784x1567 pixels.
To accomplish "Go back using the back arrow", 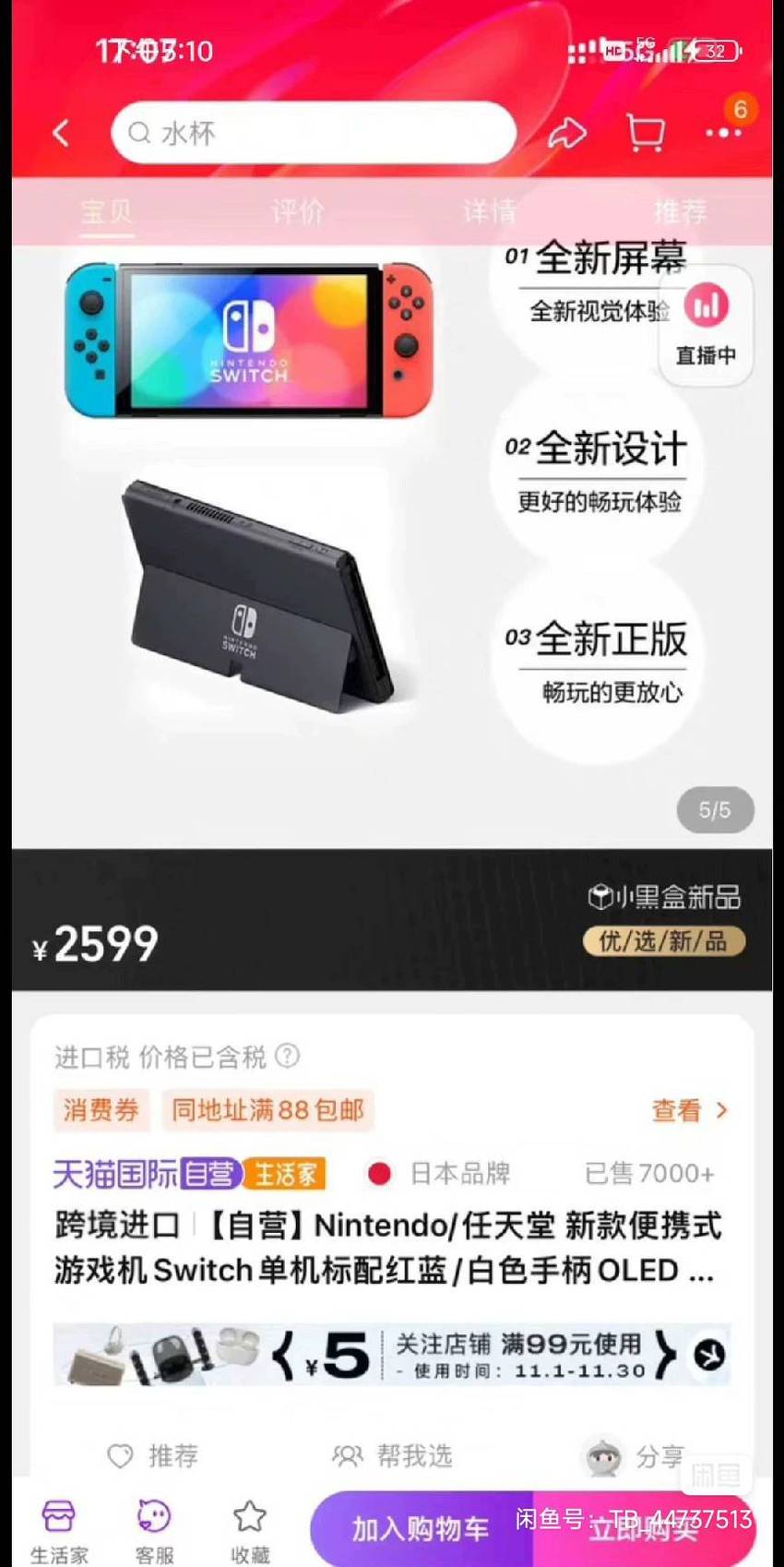I will pos(62,134).
